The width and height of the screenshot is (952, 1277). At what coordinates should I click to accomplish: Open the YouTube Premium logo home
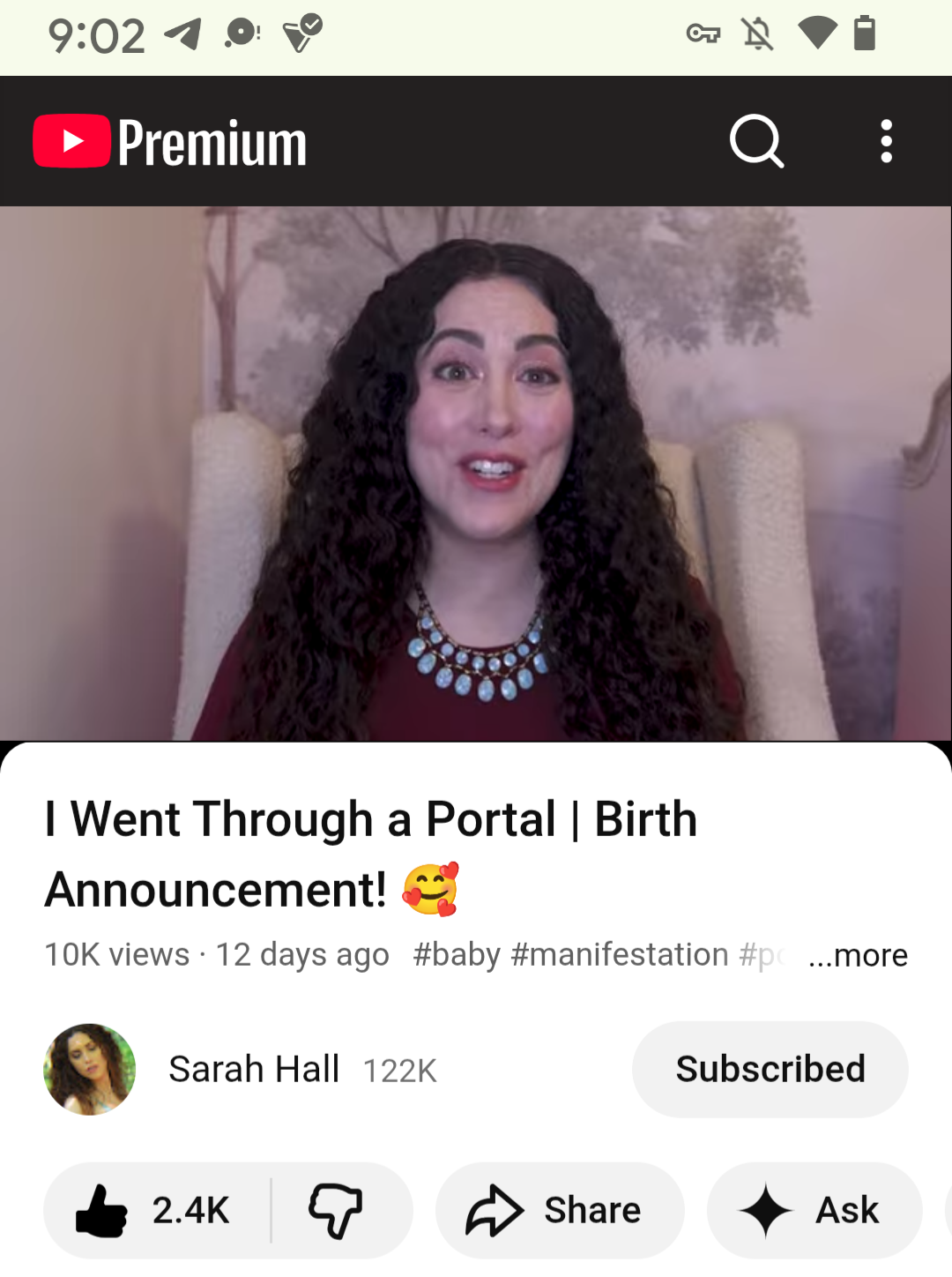pos(170,141)
